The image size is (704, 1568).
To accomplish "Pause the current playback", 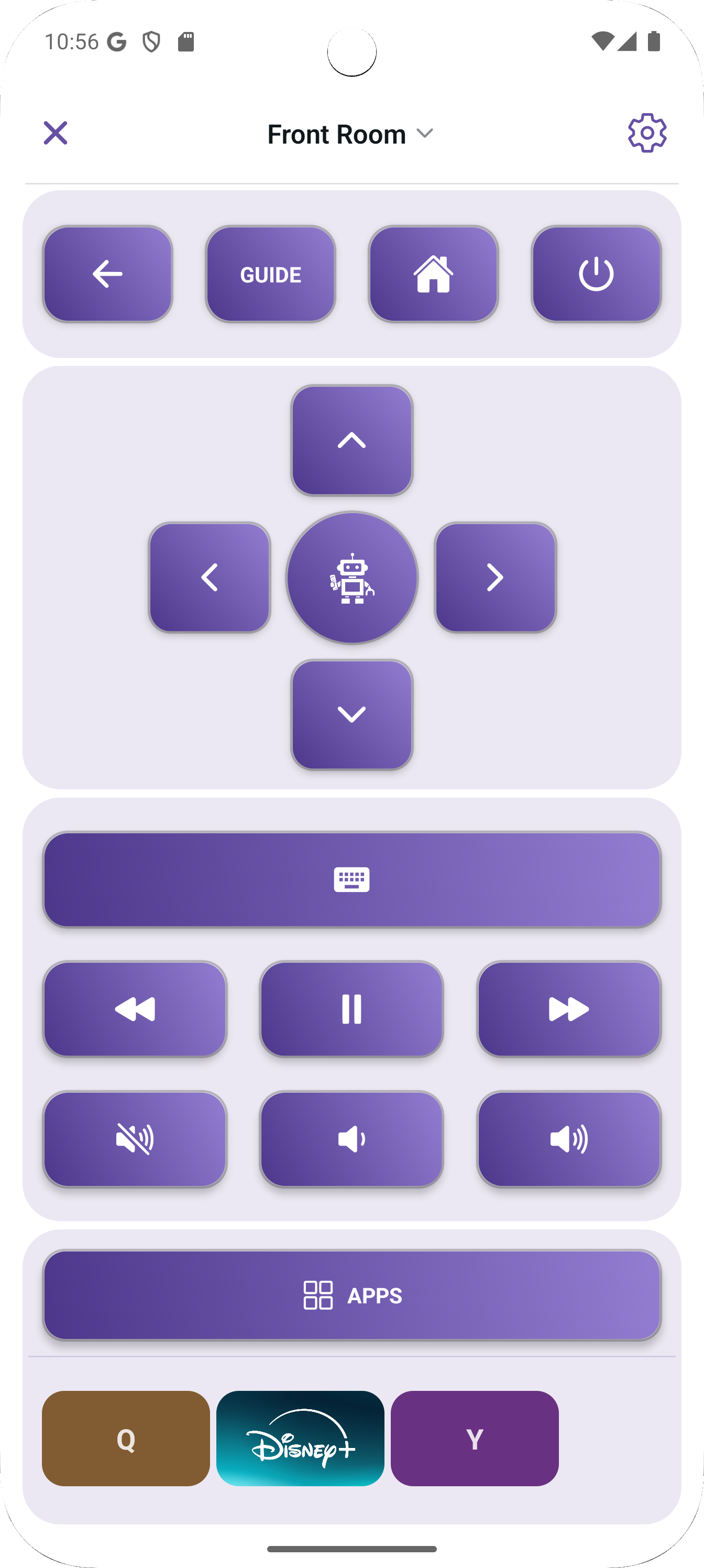I will pos(351,1009).
